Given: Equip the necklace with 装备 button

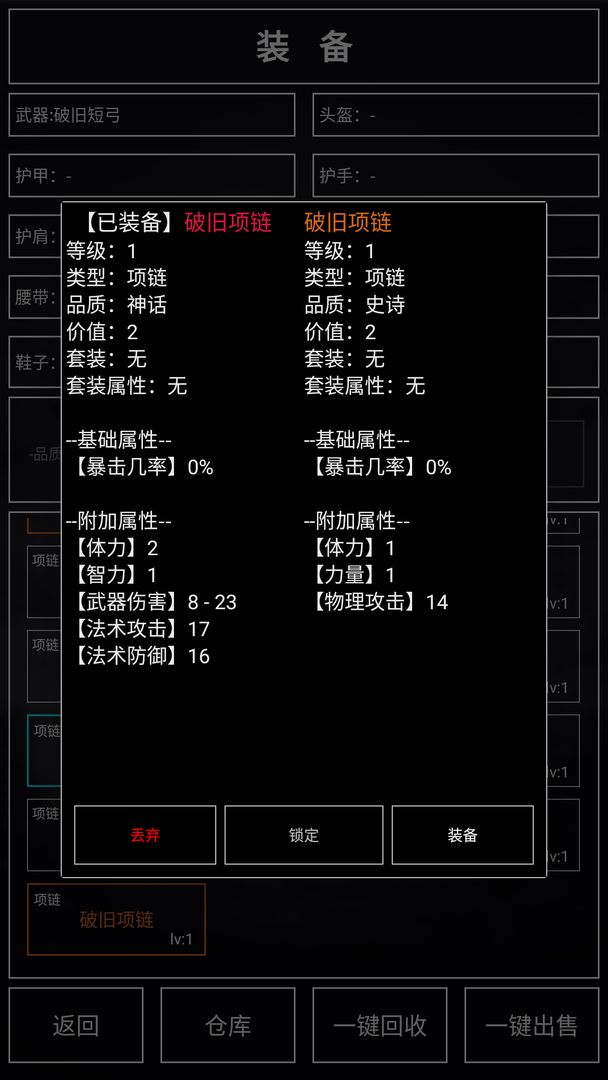Looking at the screenshot, I should (x=462, y=835).
